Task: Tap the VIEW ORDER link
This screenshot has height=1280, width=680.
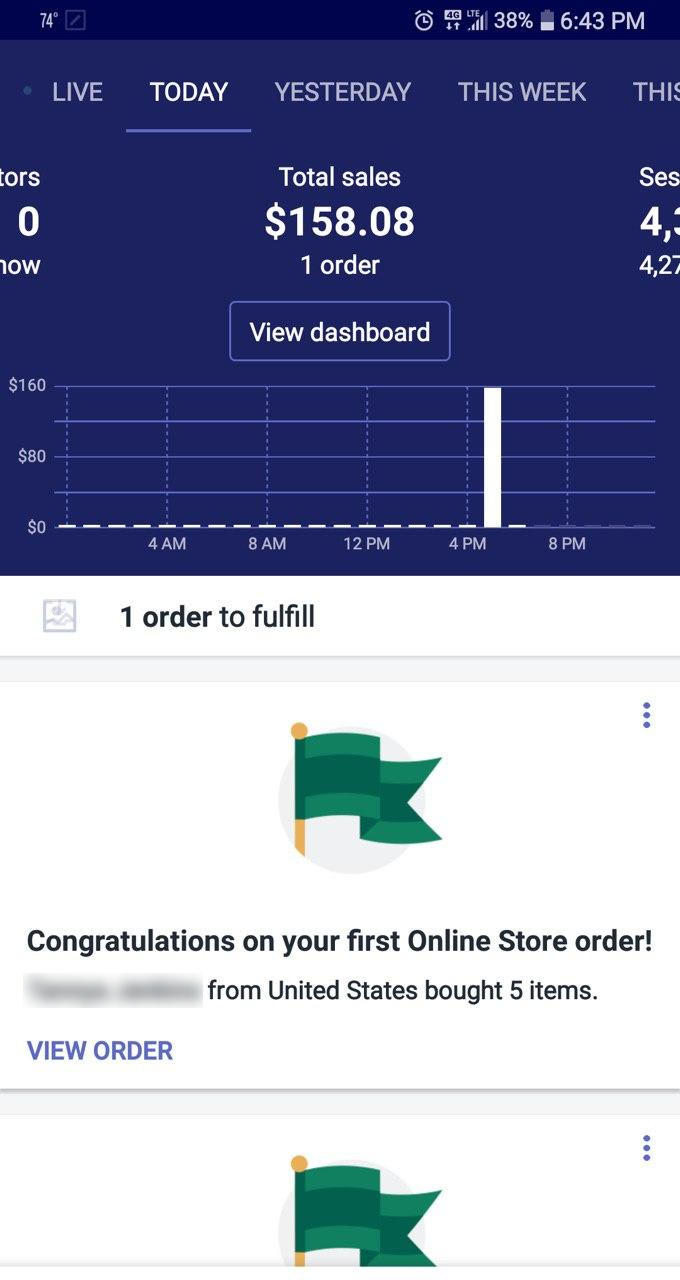Action: (x=100, y=1051)
